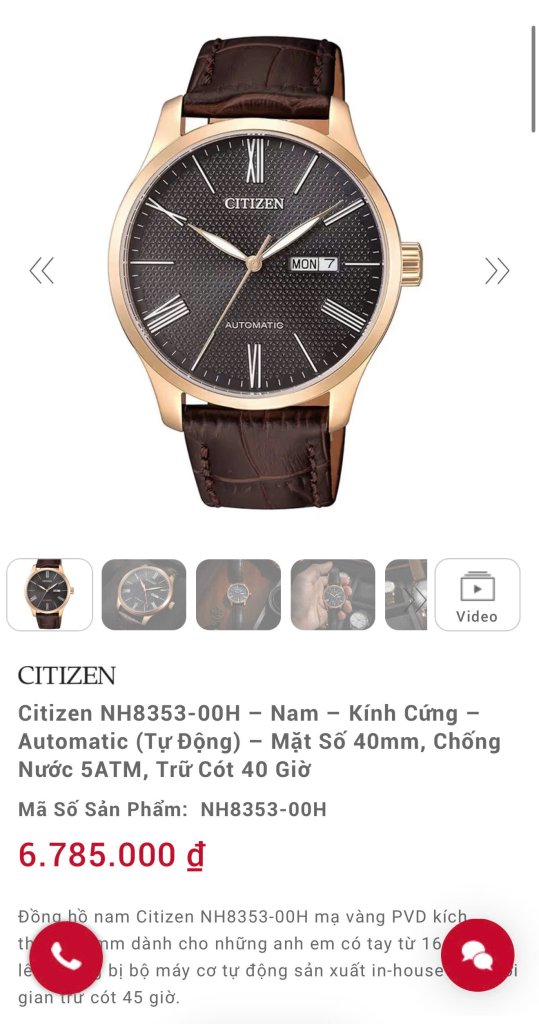Open the product Video
Viewport: 539px width, 1024px height.
click(478, 594)
